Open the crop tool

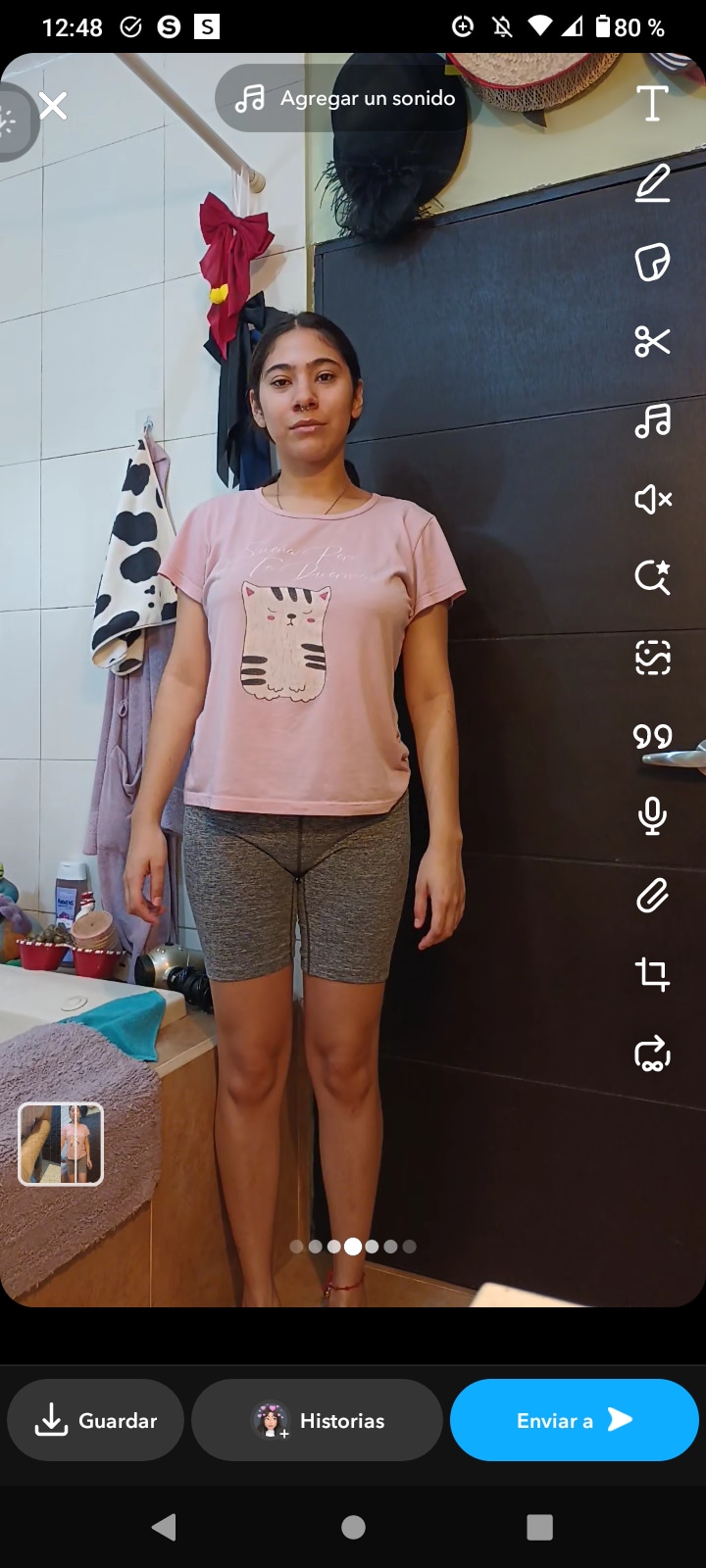(x=652, y=974)
